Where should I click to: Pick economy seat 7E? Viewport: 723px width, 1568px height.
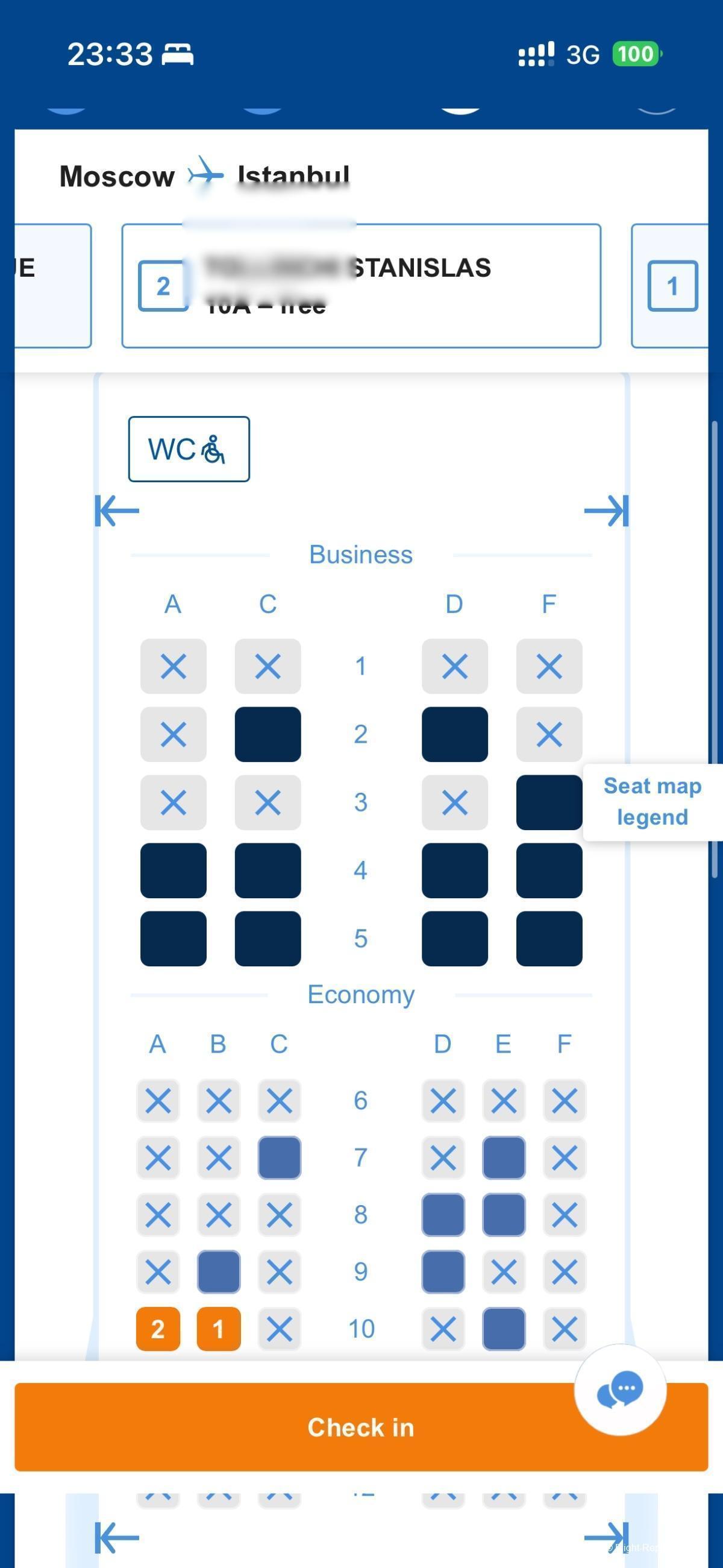(503, 1157)
